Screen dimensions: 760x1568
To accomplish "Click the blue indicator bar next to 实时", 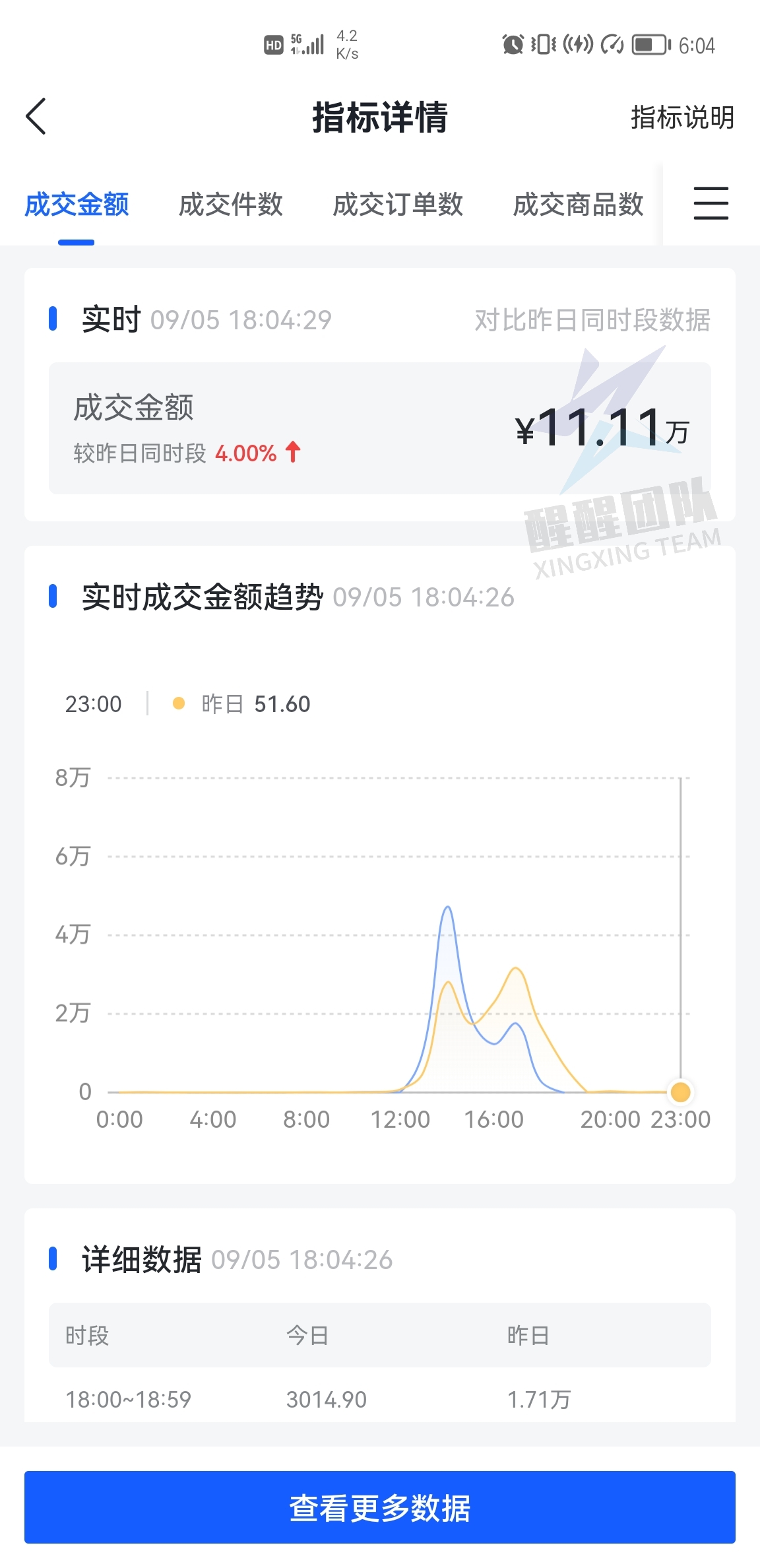I will tap(53, 319).
